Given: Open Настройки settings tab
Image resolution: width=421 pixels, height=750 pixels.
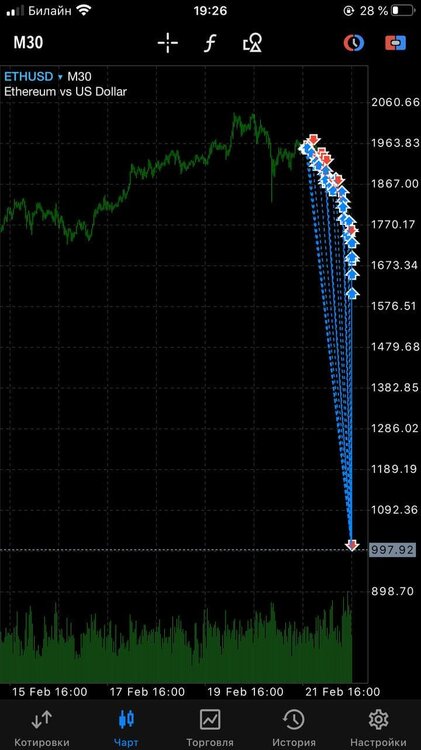Looking at the screenshot, I should (378, 728).
